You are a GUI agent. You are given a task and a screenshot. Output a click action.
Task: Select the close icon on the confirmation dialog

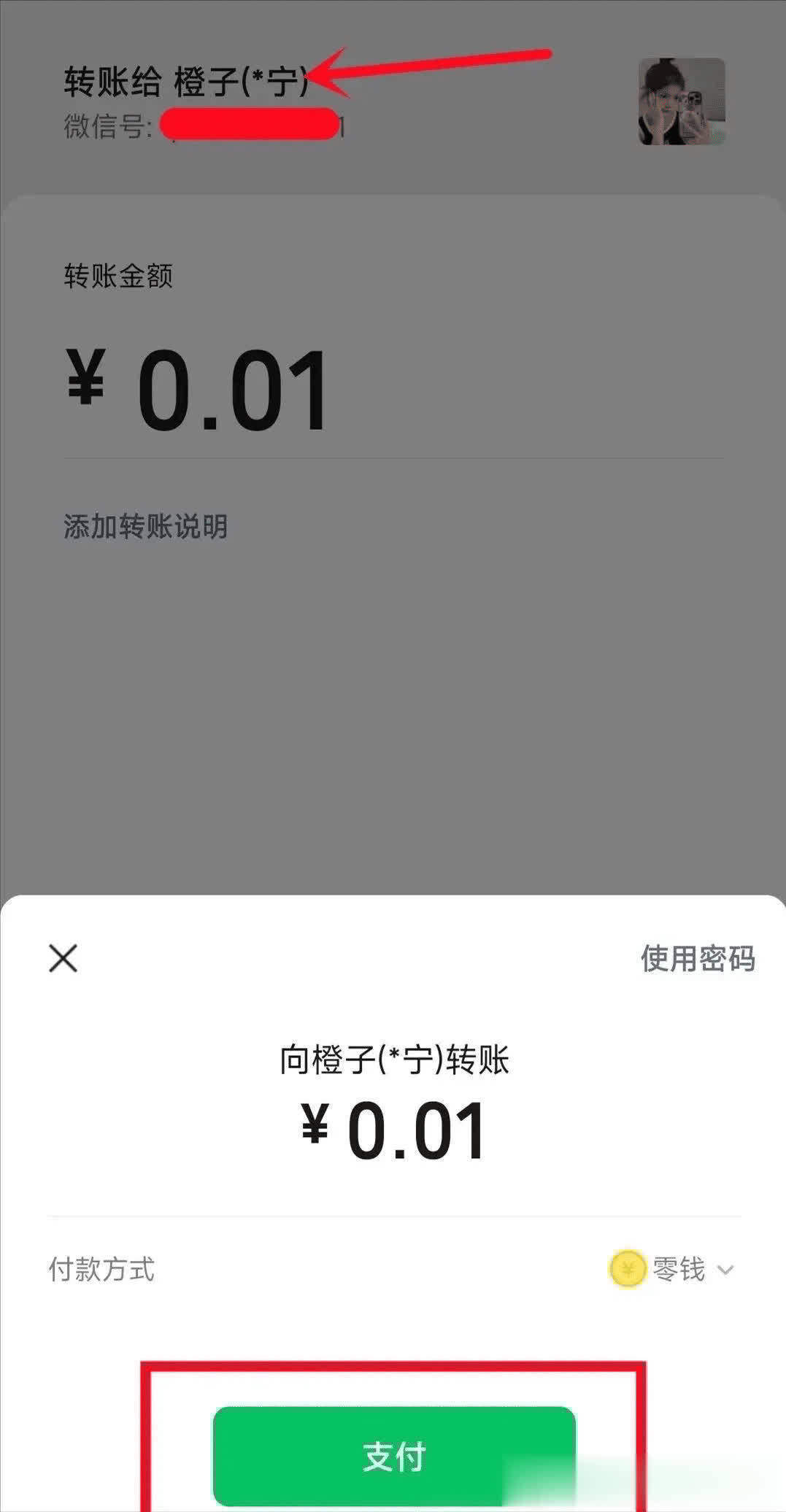pyautogui.click(x=63, y=960)
